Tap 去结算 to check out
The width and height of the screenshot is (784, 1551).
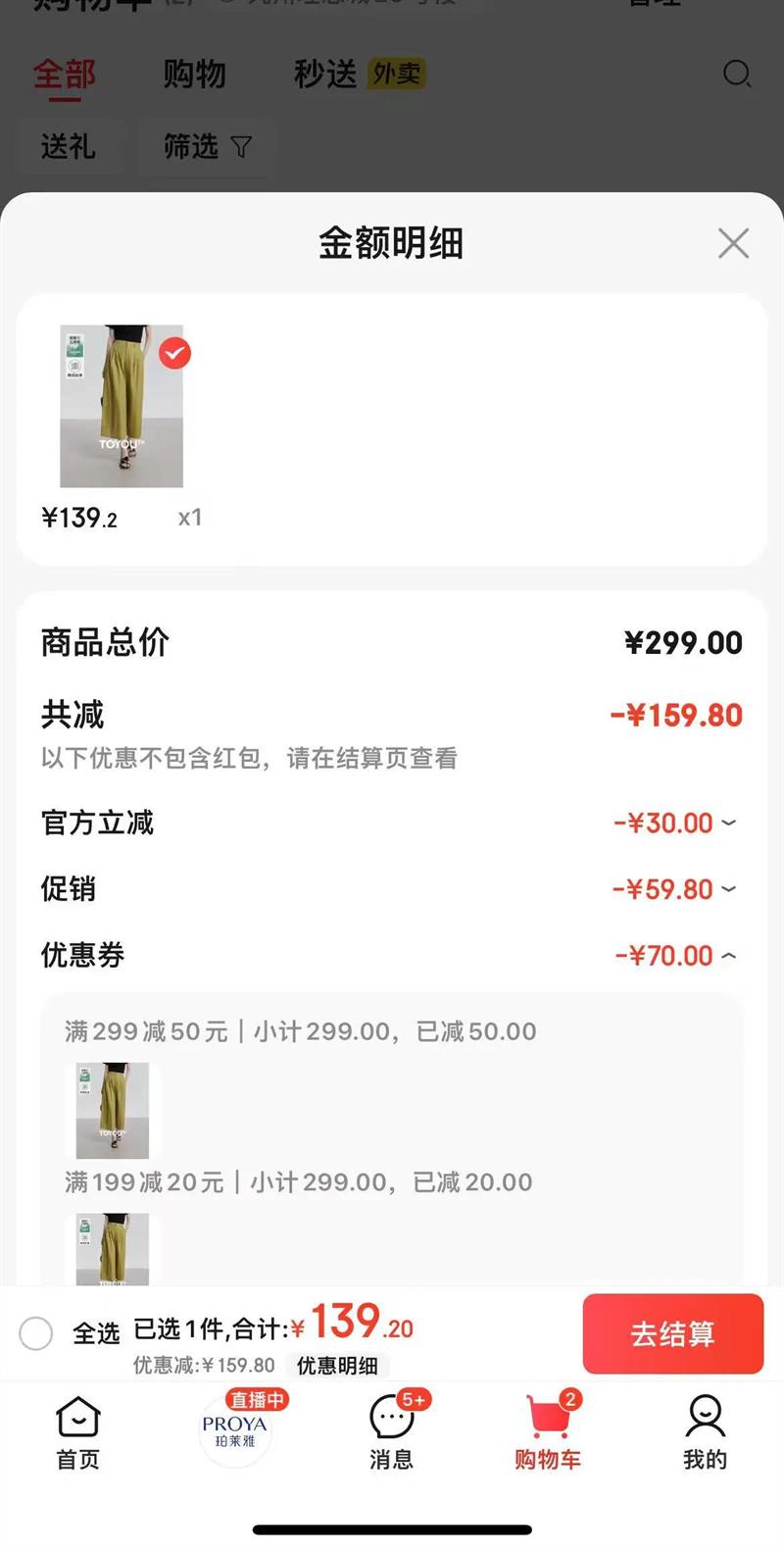pos(672,1333)
